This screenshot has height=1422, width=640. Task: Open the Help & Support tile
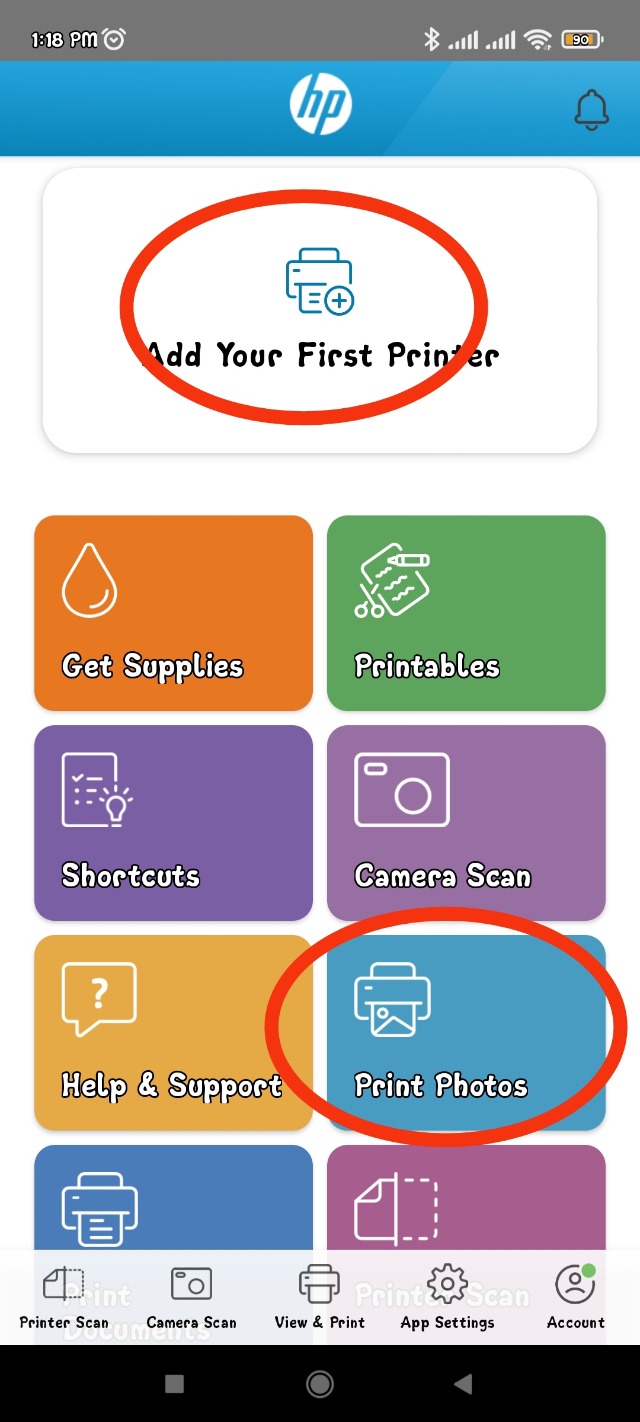pos(173,1032)
